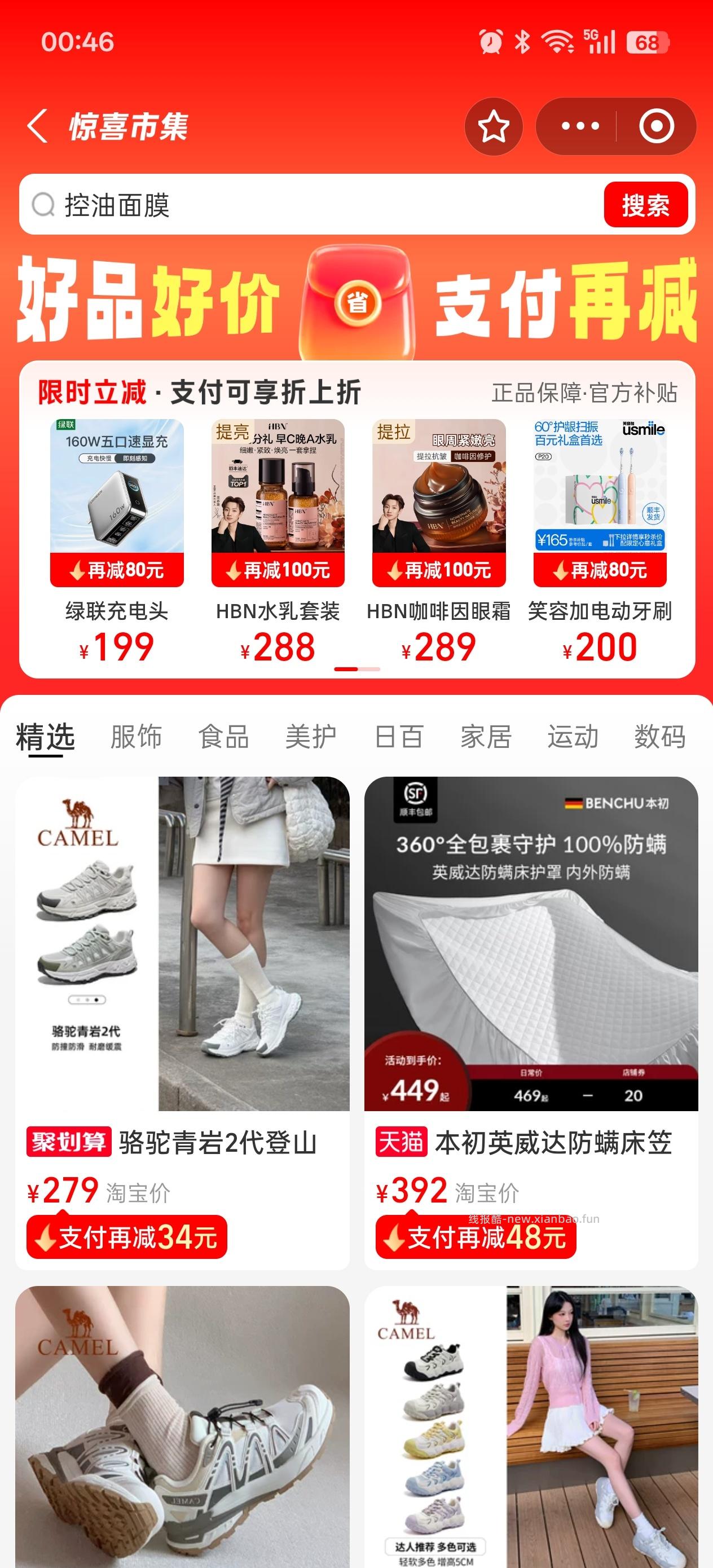
Task: Tap the magnifier icon in the search bar
Action: tap(43, 206)
